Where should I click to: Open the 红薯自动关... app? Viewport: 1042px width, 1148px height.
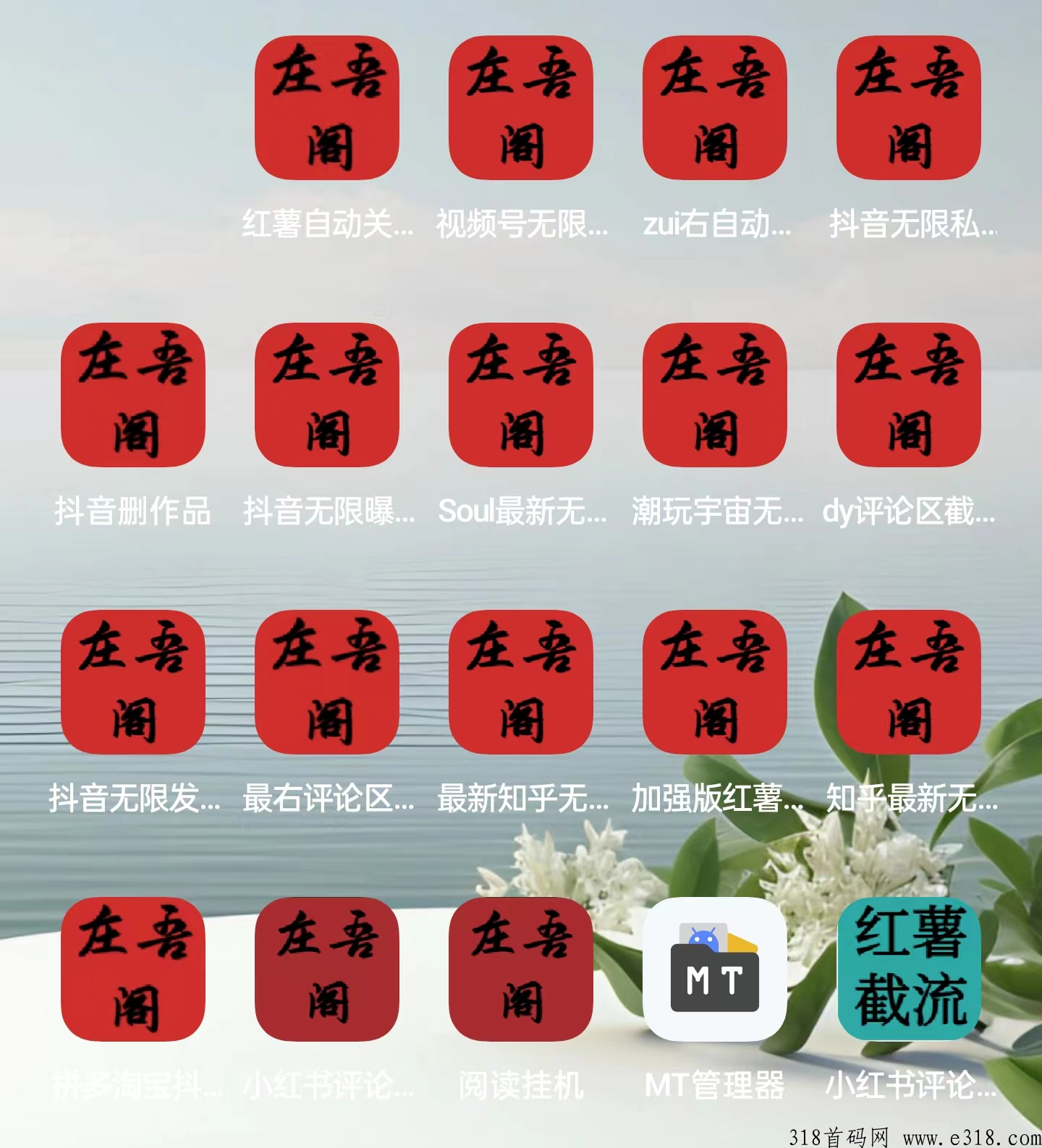(327, 108)
